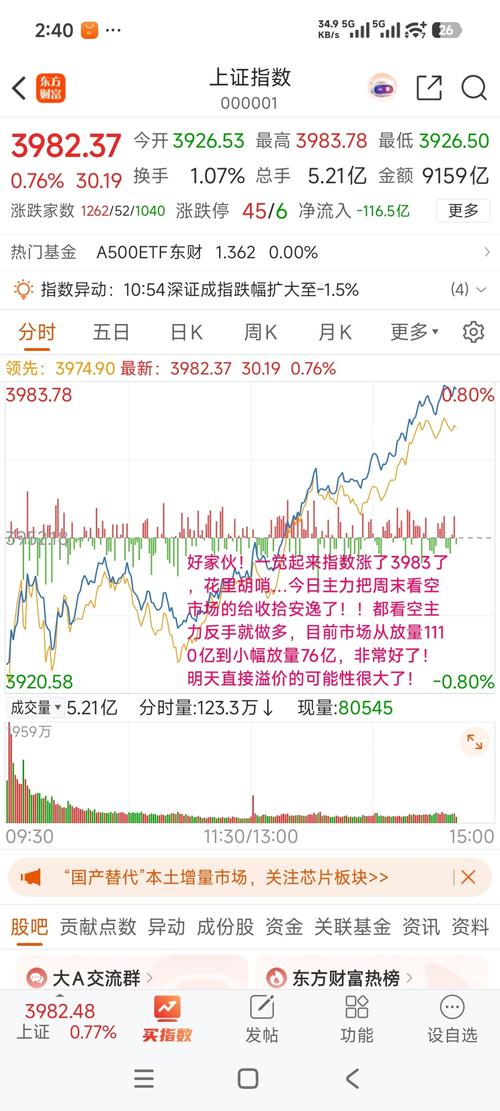500x1111 pixels.
Task: Switch to the 五日 chart tab
Action: 111,332
